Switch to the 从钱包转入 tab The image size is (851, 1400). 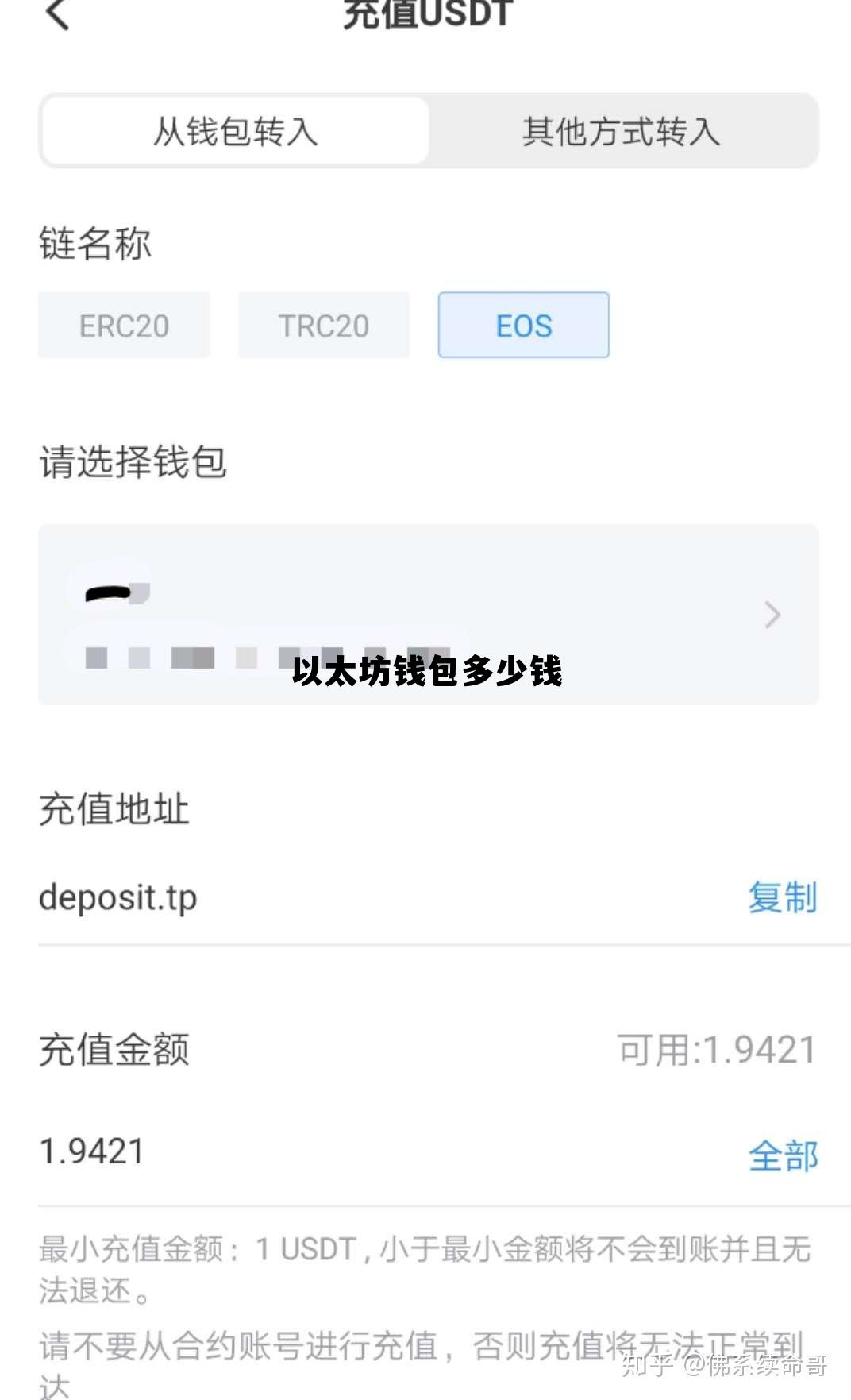(233, 130)
